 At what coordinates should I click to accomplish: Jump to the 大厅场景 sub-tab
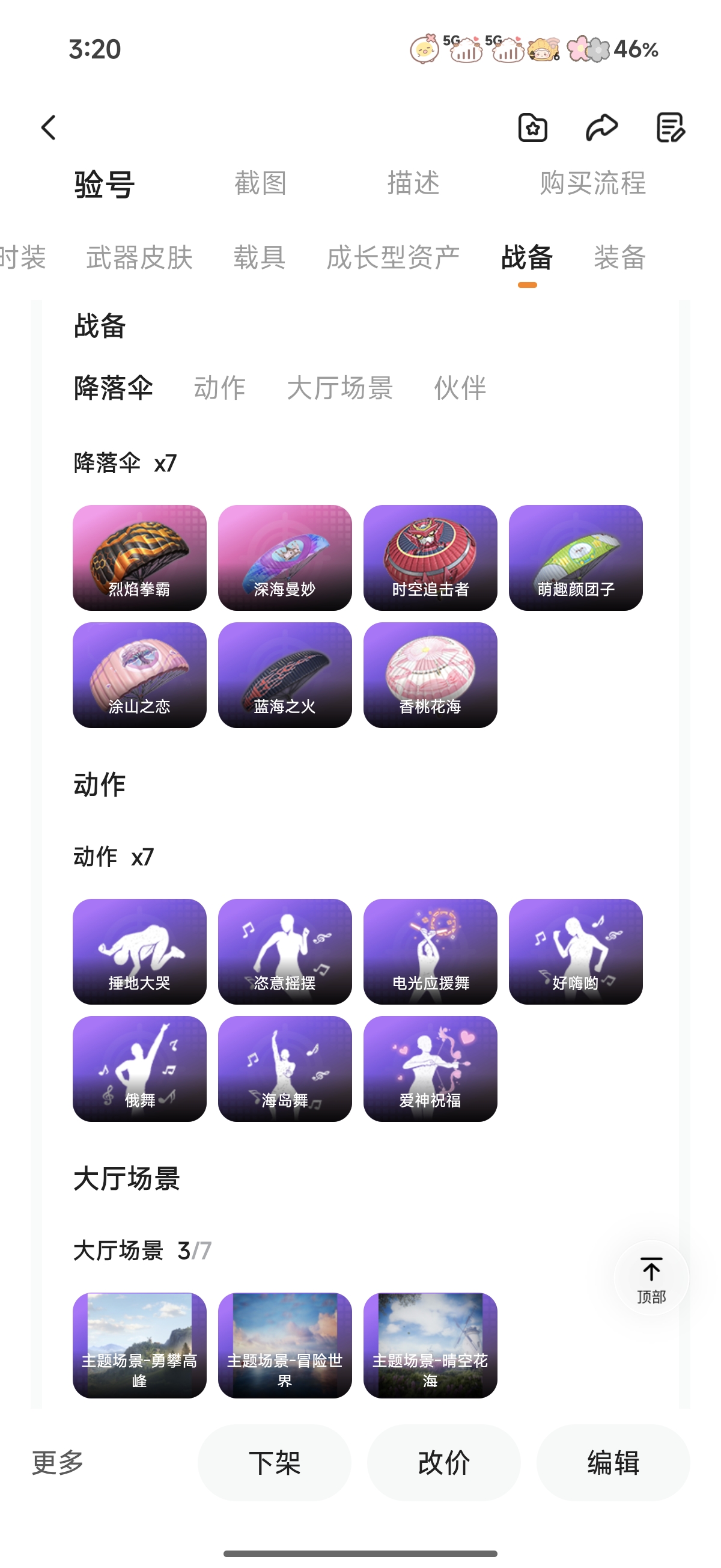[339, 388]
